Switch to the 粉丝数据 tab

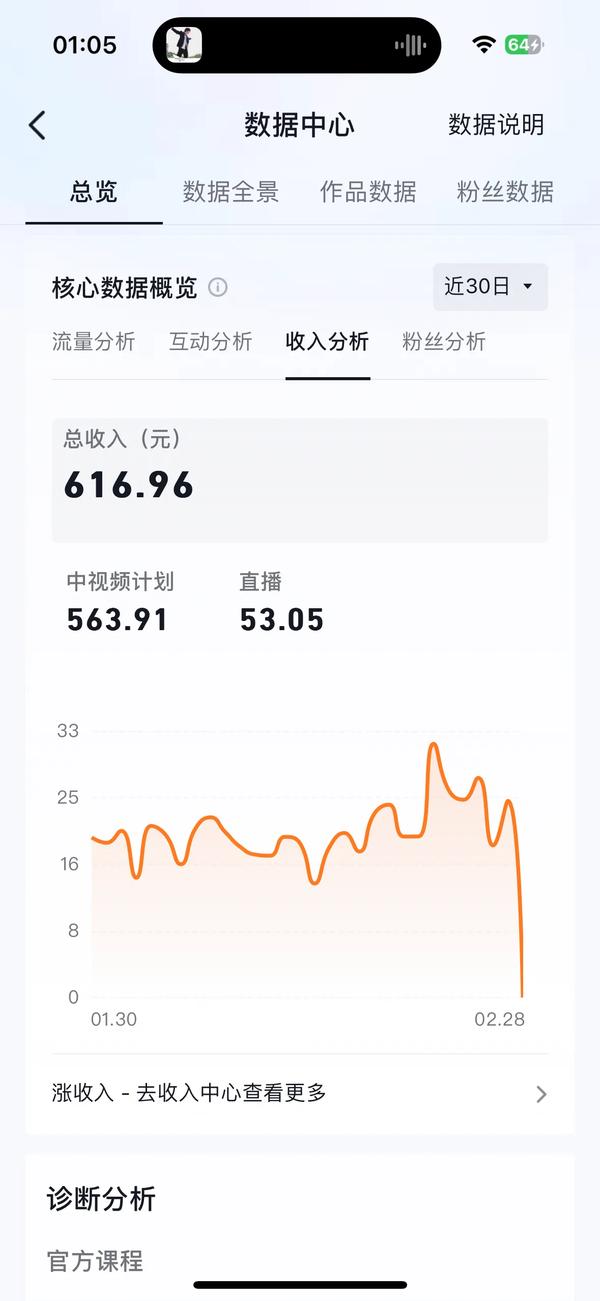(x=505, y=192)
